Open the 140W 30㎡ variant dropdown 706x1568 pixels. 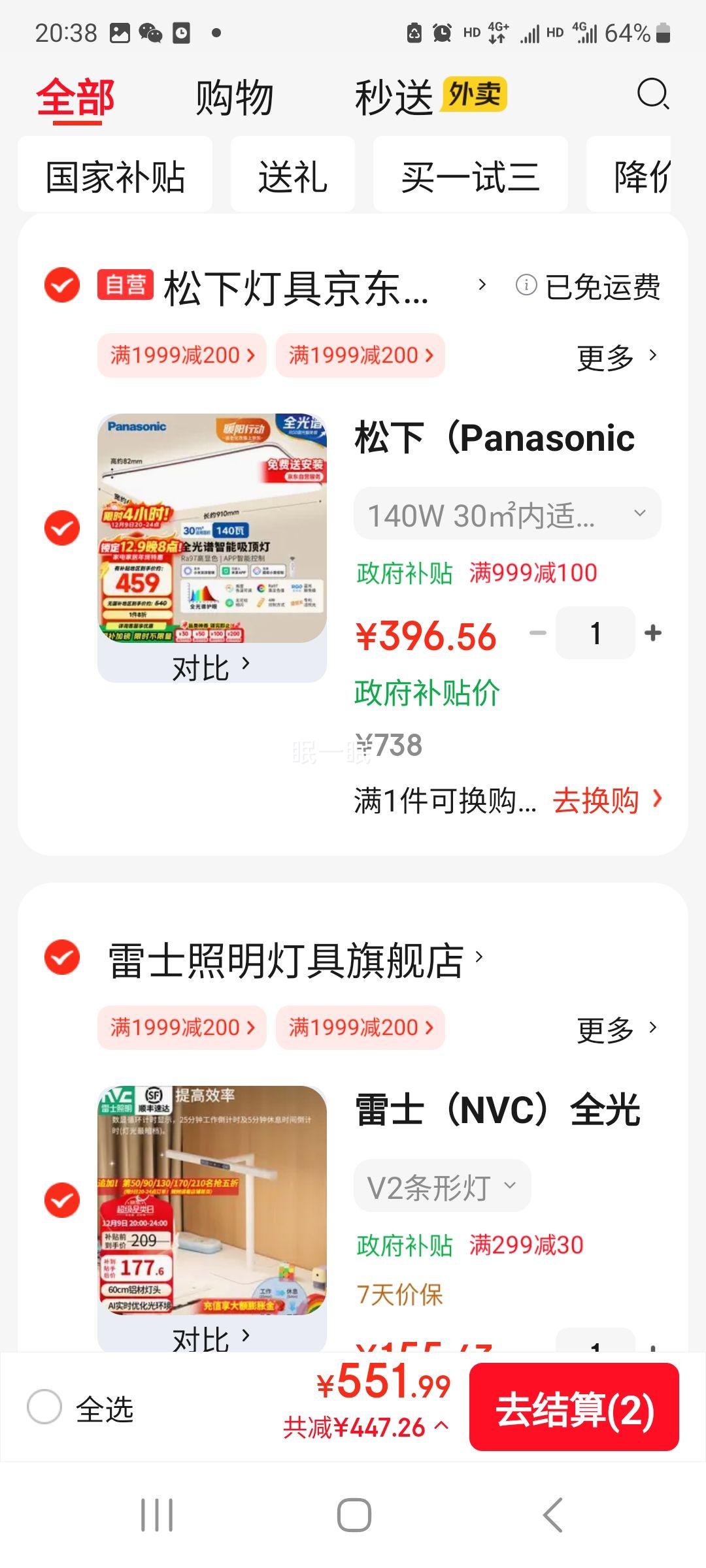click(507, 514)
